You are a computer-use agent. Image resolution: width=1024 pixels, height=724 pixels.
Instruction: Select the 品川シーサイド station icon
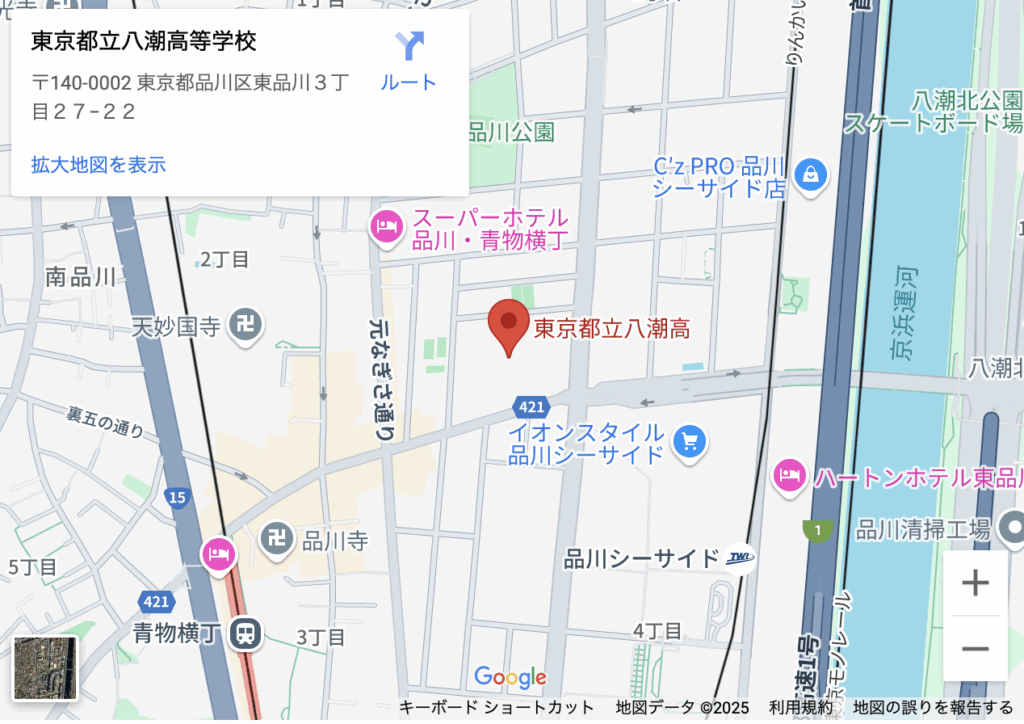click(740, 557)
